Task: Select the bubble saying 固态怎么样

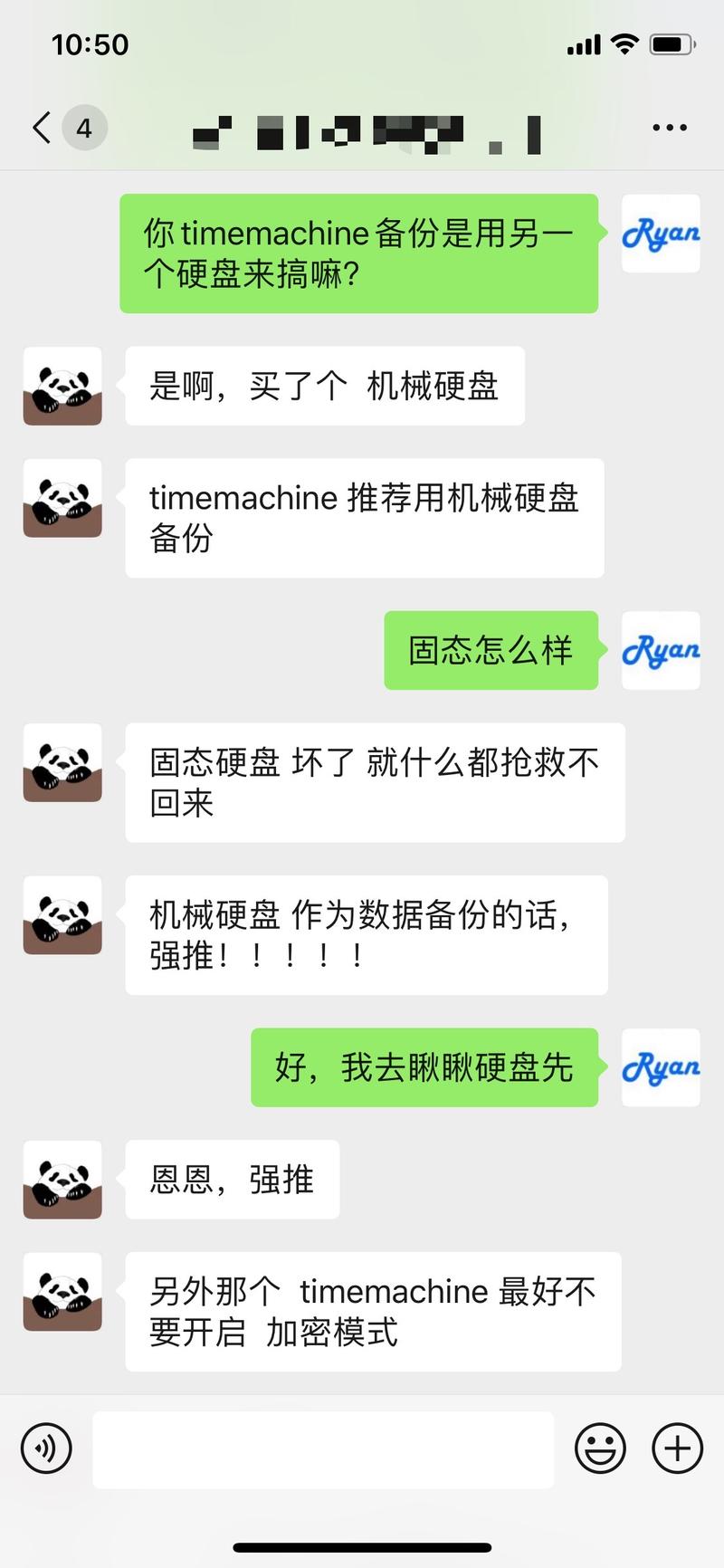Action: click(491, 650)
